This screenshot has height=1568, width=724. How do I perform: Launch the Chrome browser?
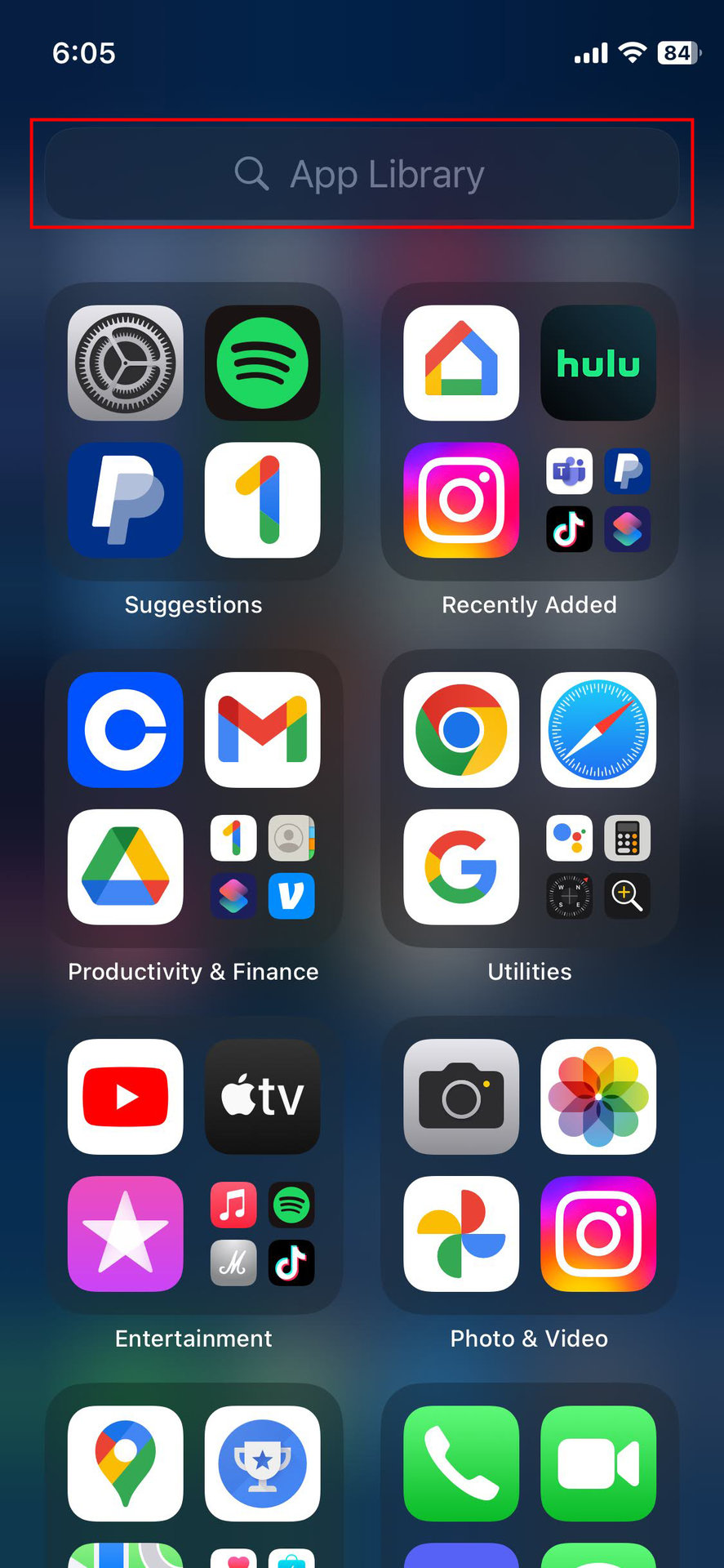coord(461,730)
